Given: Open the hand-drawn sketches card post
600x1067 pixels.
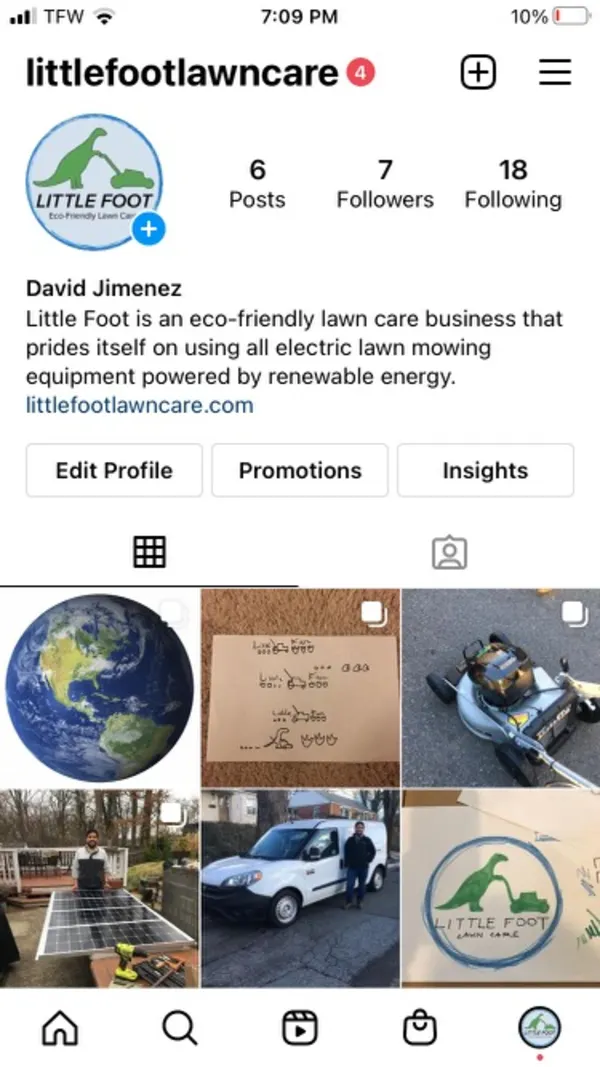Looking at the screenshot, I should 300,687.
